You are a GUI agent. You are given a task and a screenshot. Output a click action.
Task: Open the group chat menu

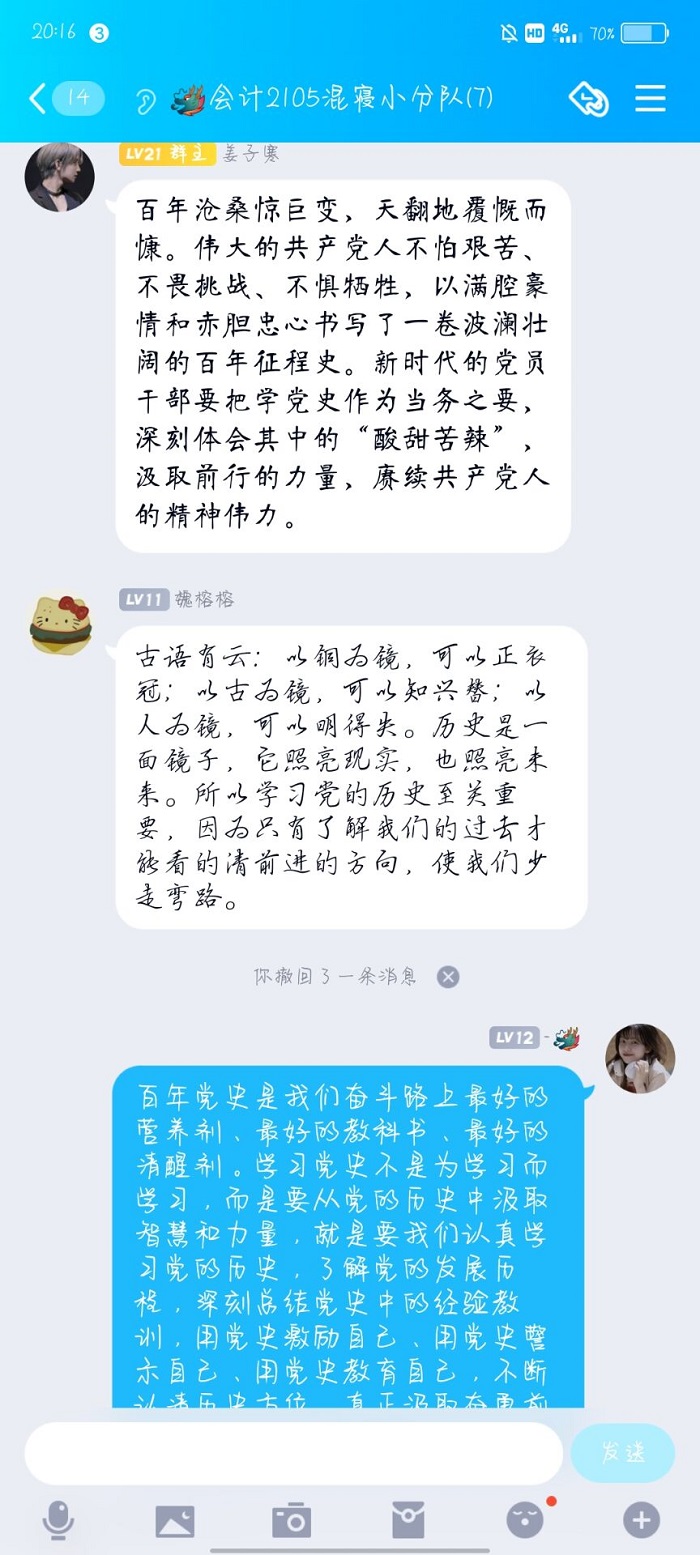tap(650, 98)
